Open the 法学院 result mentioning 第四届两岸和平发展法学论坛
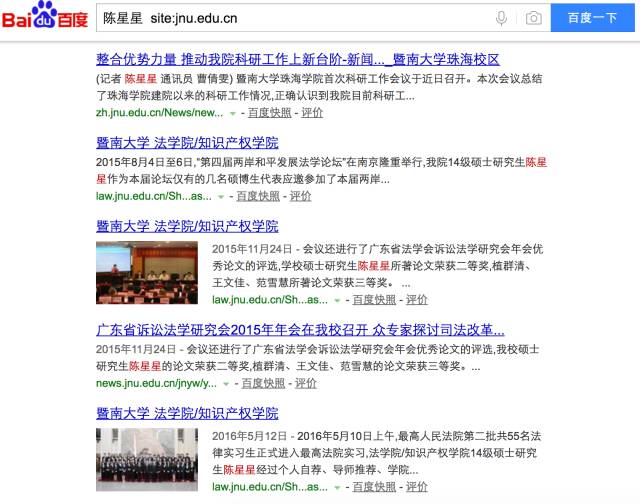The width and height of the screenshot is (640, 504). (x=187, y=143)
